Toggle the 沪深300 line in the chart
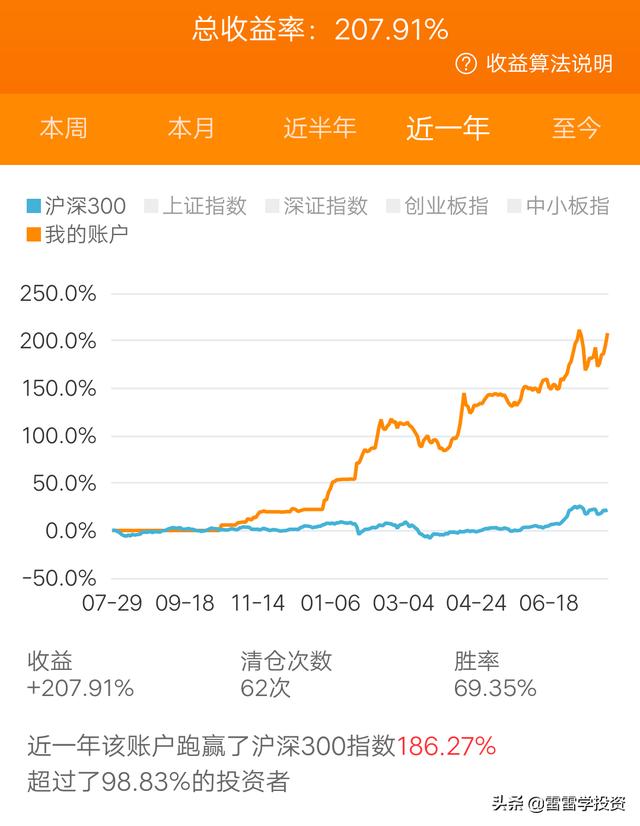640x826 pixels. click(76, 207)
